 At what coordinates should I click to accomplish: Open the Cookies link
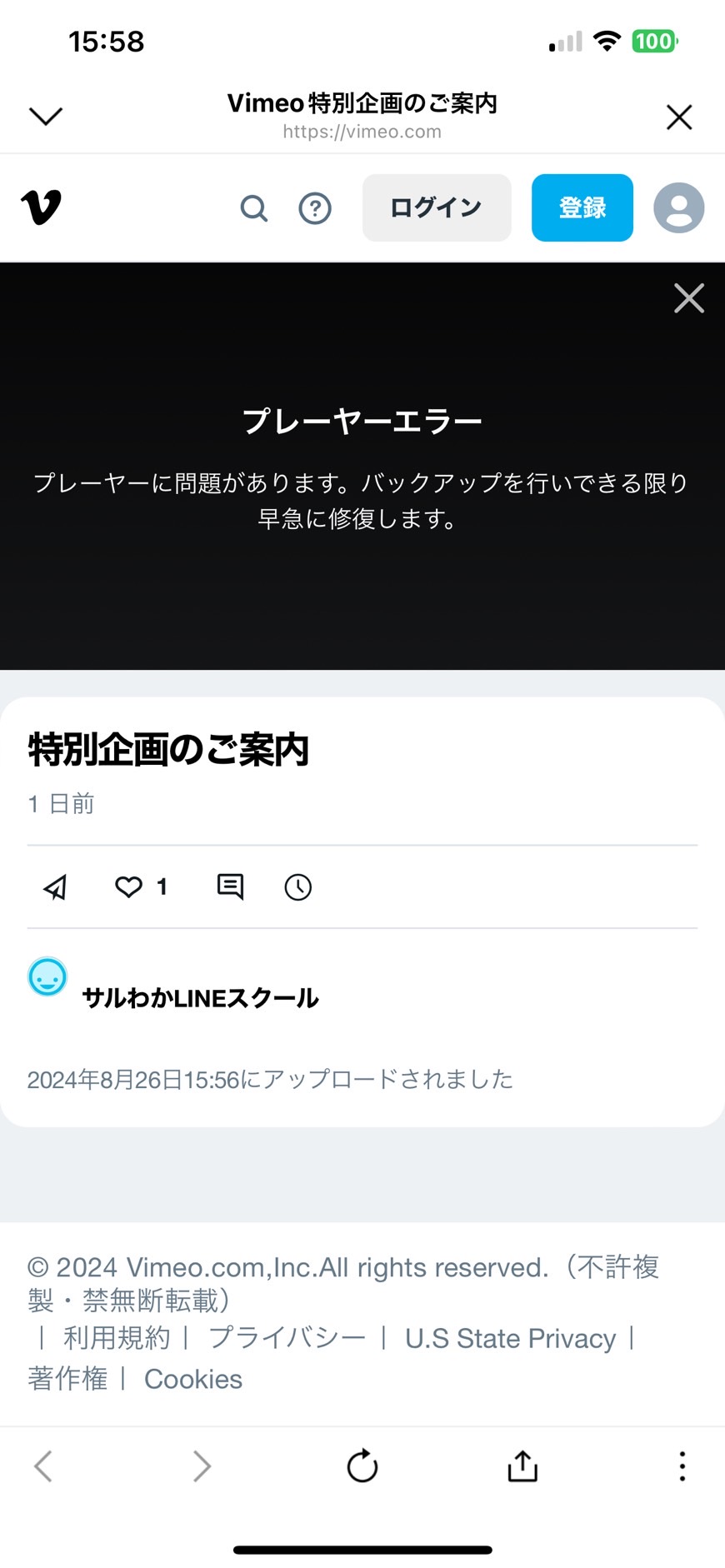coord(193,1379)
